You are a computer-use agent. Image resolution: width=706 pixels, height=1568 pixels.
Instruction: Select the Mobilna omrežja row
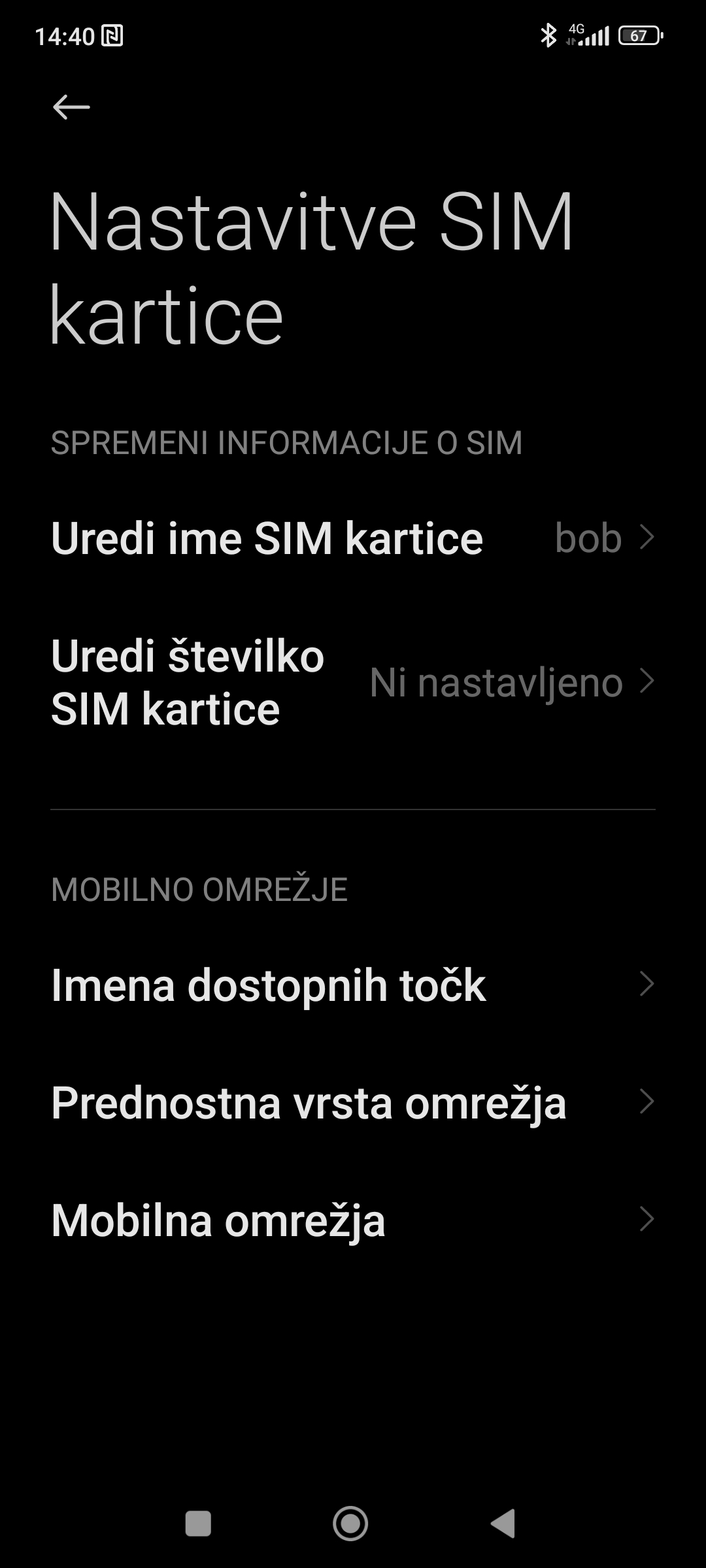click(x=353, y=1220)
